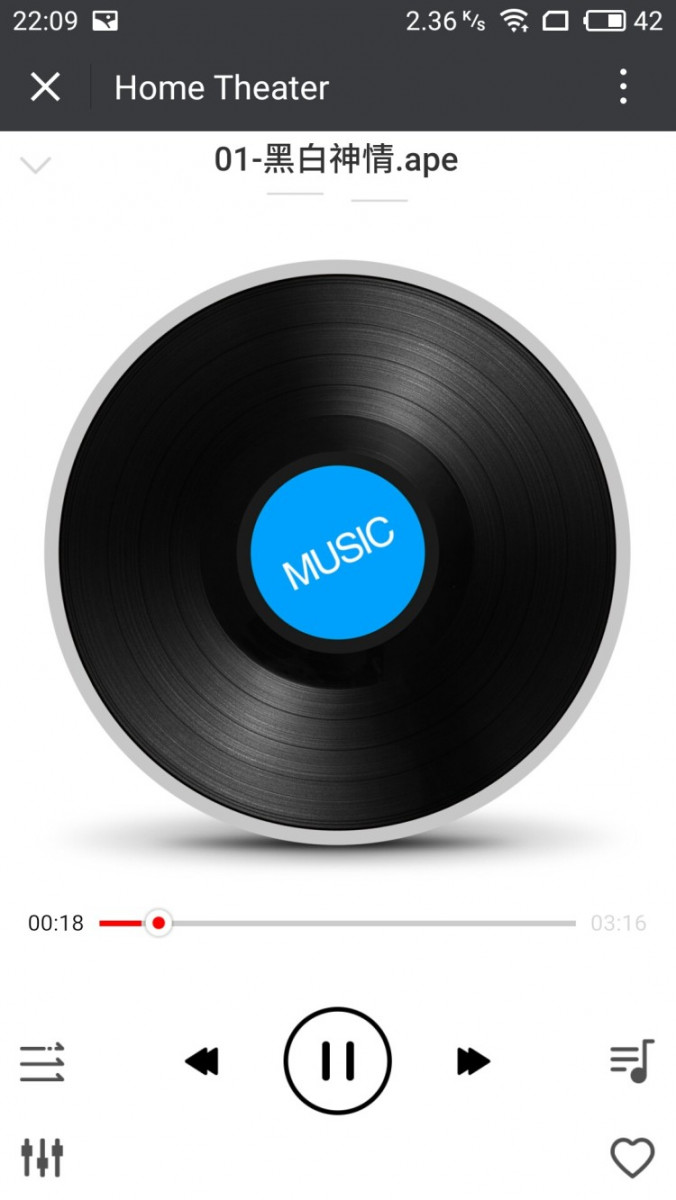This screenshot has height=1200, width=676.
Task: Close the Home Theater player
Action: click(45, 88)
